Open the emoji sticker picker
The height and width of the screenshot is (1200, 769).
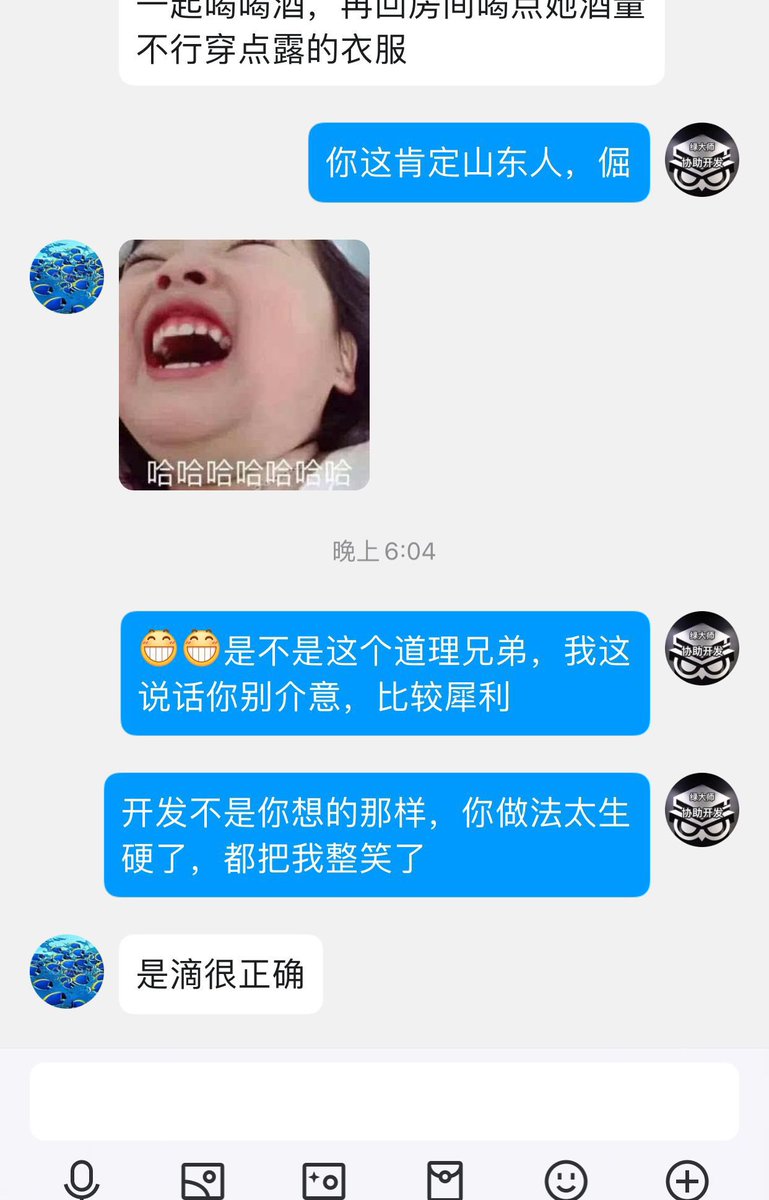(x=566, y=1181)
